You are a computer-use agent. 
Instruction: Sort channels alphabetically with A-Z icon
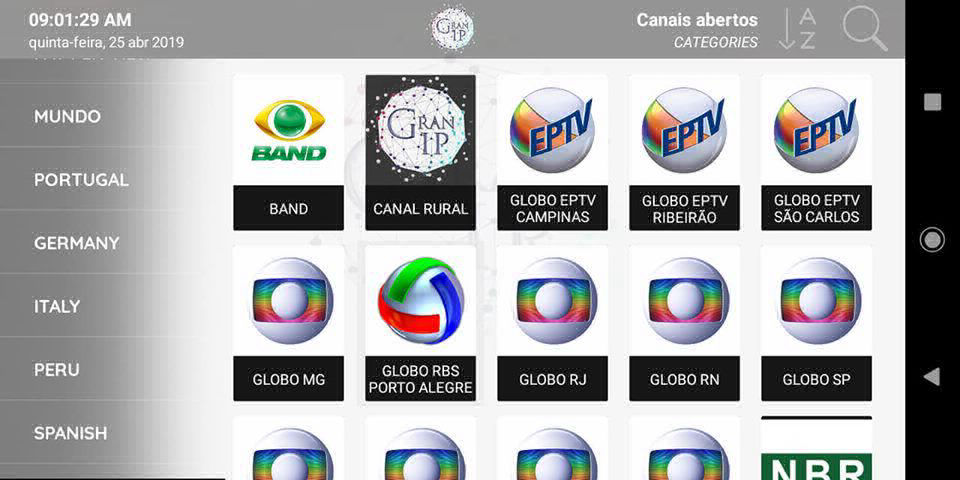pos(797,28)
